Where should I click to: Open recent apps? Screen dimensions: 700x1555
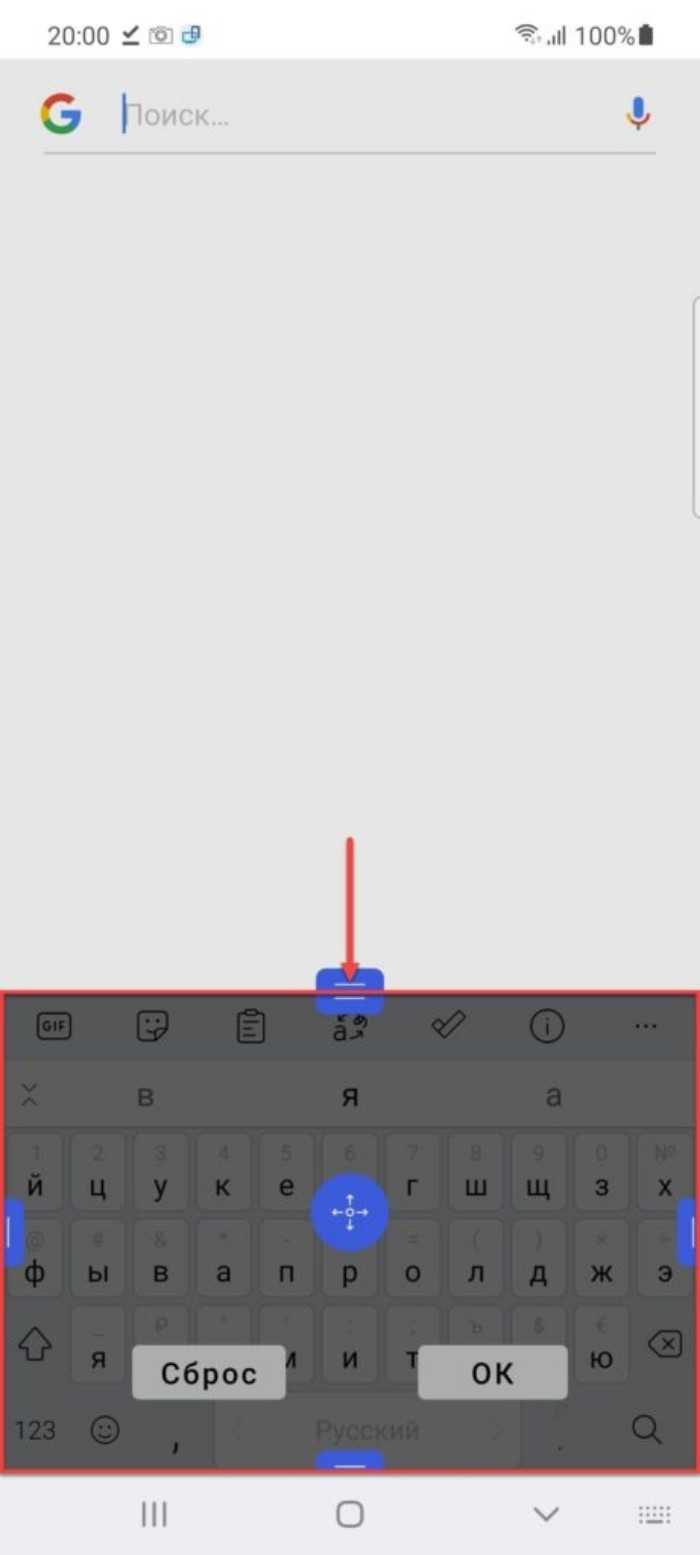pos(153,1514)
